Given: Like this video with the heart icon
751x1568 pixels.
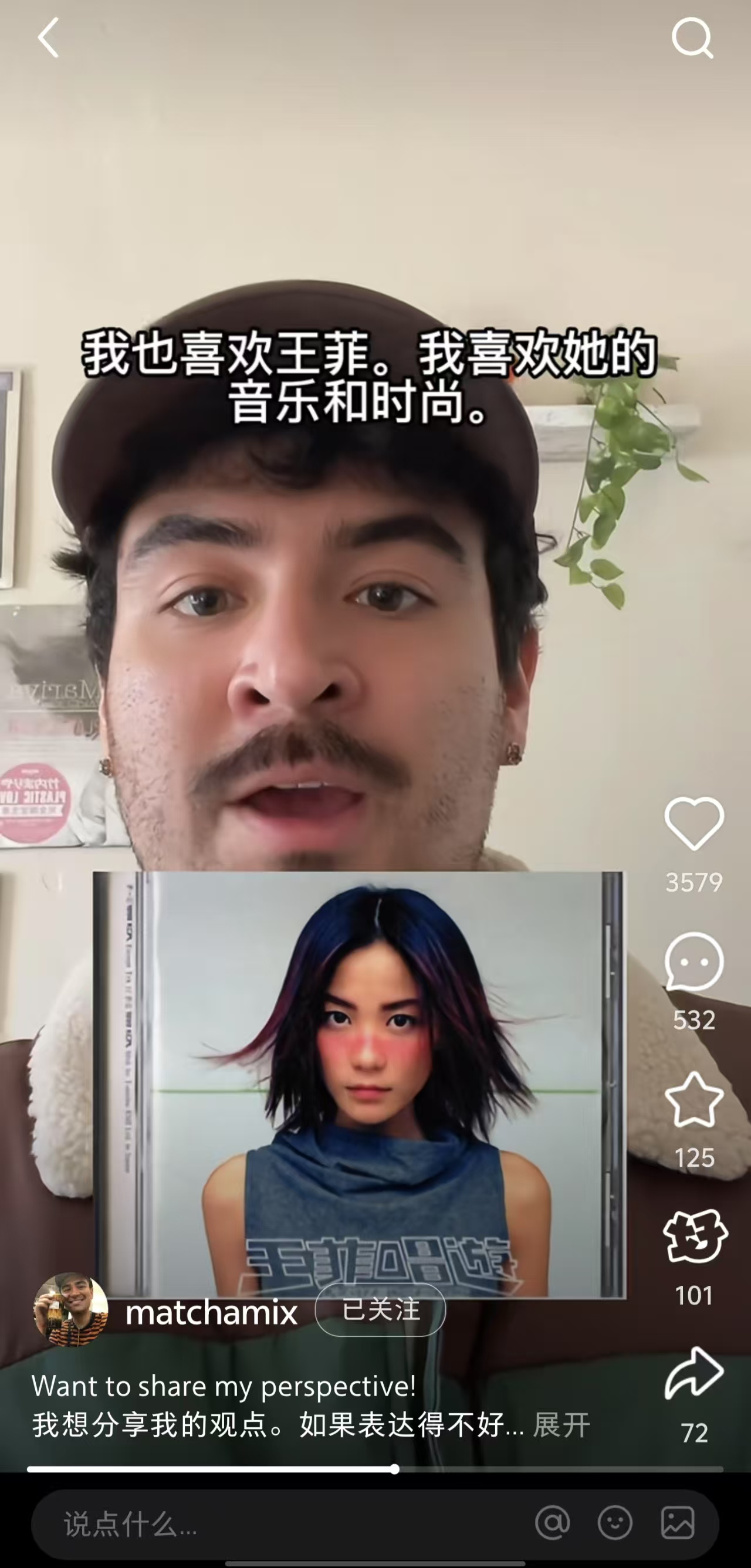Looking at the screenshot, I should 694,823.
